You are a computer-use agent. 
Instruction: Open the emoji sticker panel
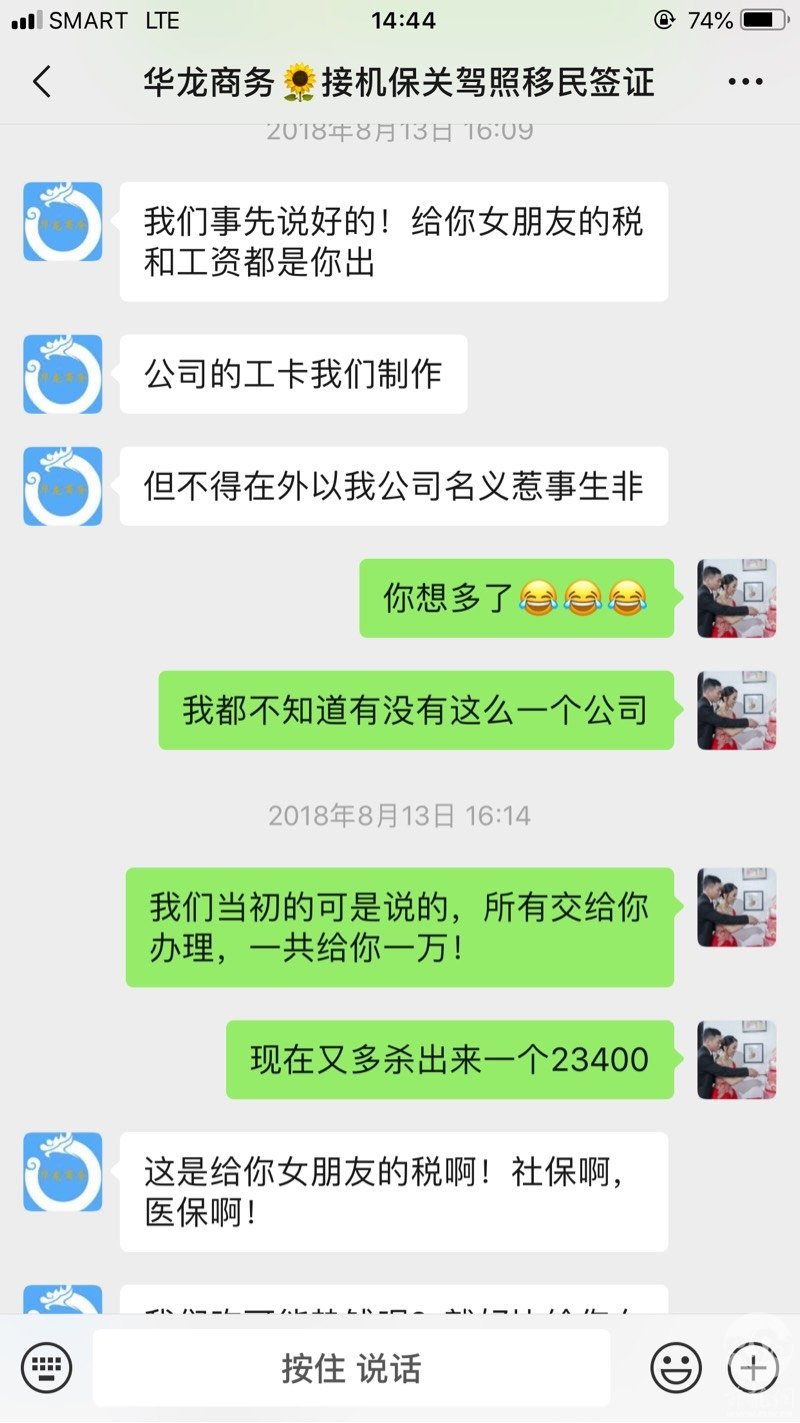[675, 1367]
